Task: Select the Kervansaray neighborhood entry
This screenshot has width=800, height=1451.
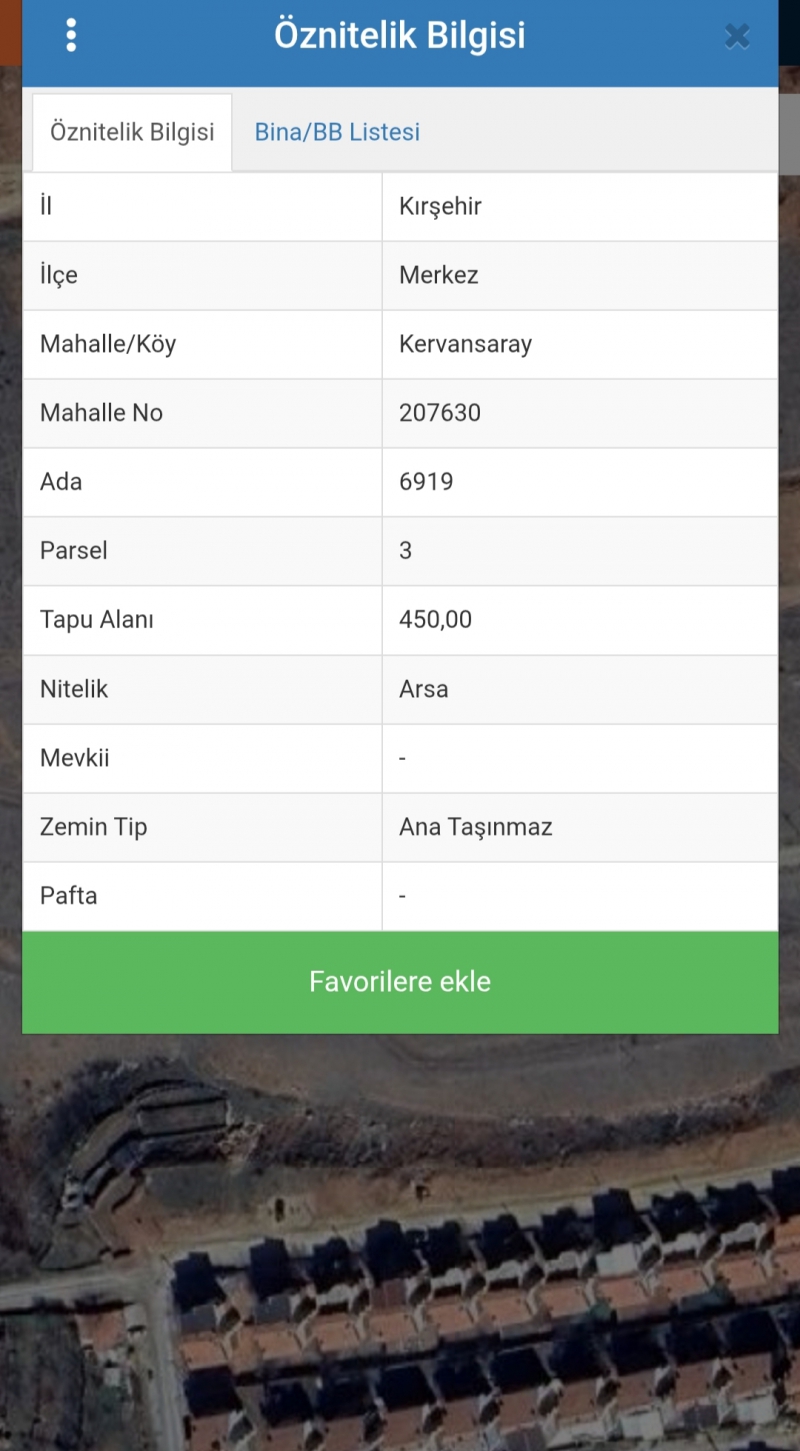Action: (x=465, y=344)
